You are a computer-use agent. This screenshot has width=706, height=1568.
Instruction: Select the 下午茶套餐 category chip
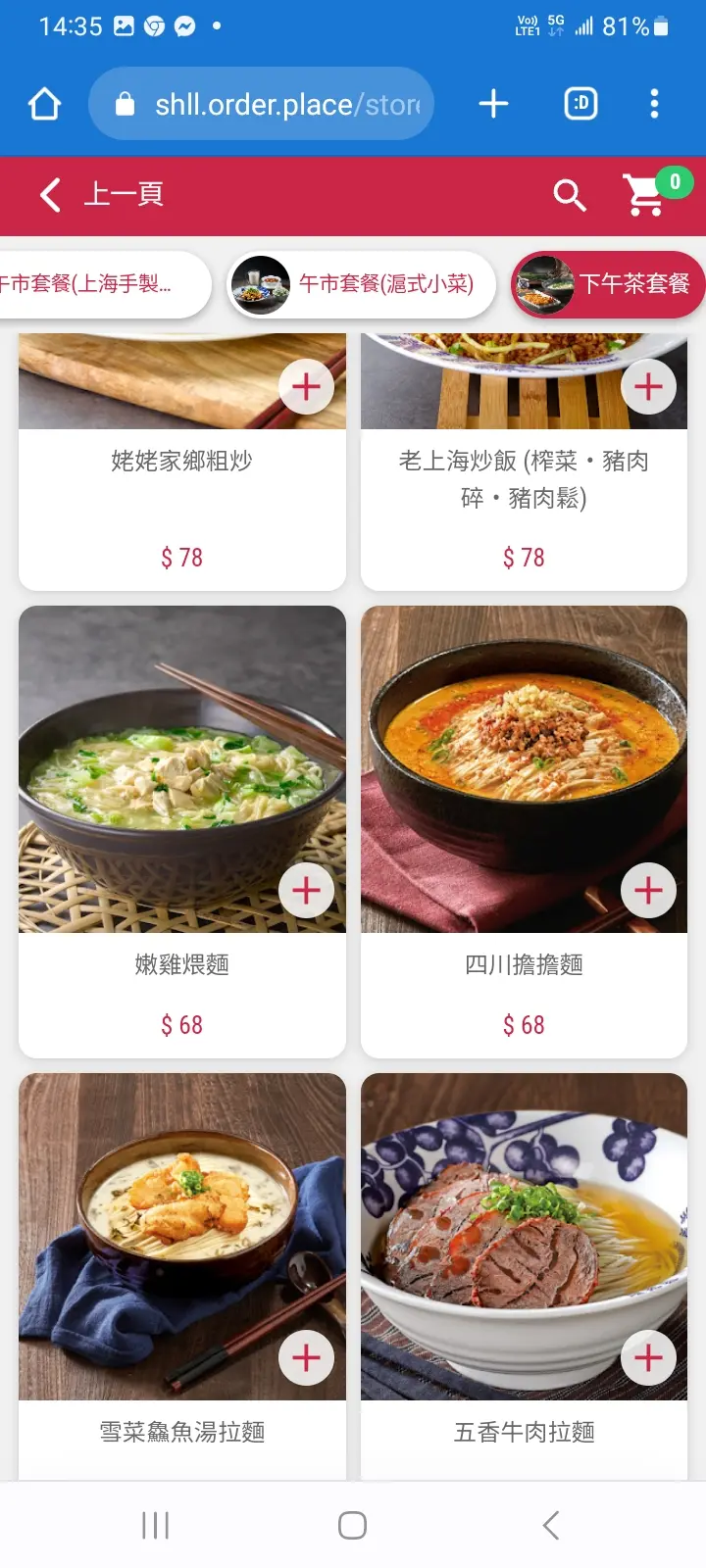(608, 284)
